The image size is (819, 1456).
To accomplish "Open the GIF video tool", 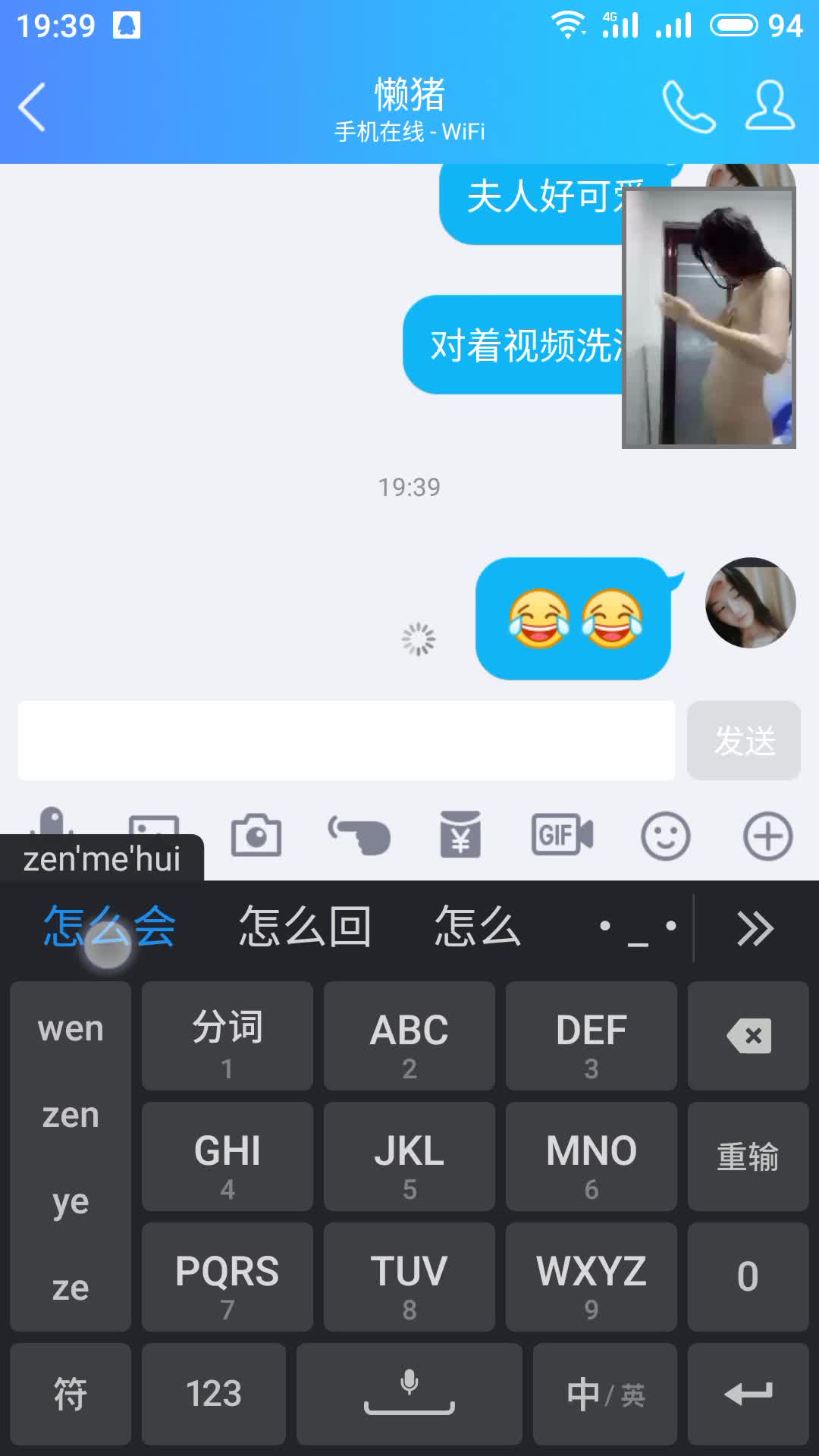I will tap(562, 835).
